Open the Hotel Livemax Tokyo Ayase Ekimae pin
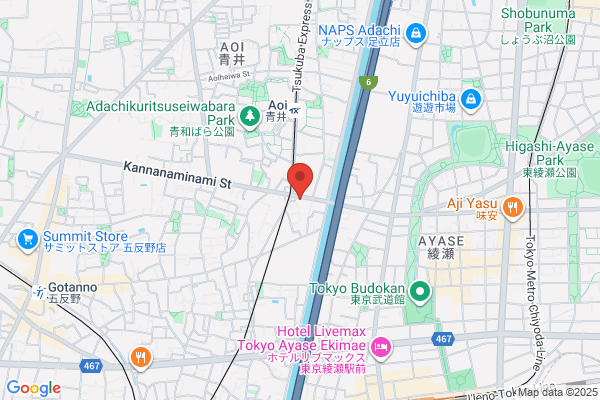The image size is (600, 400). coord(380,348)
